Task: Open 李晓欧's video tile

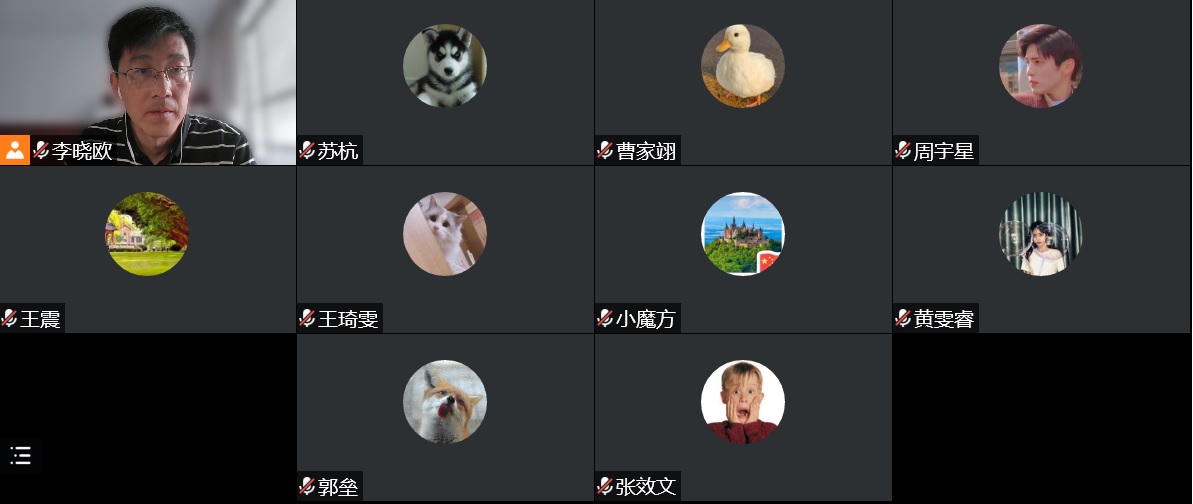Action: click(x=148, y=82)
